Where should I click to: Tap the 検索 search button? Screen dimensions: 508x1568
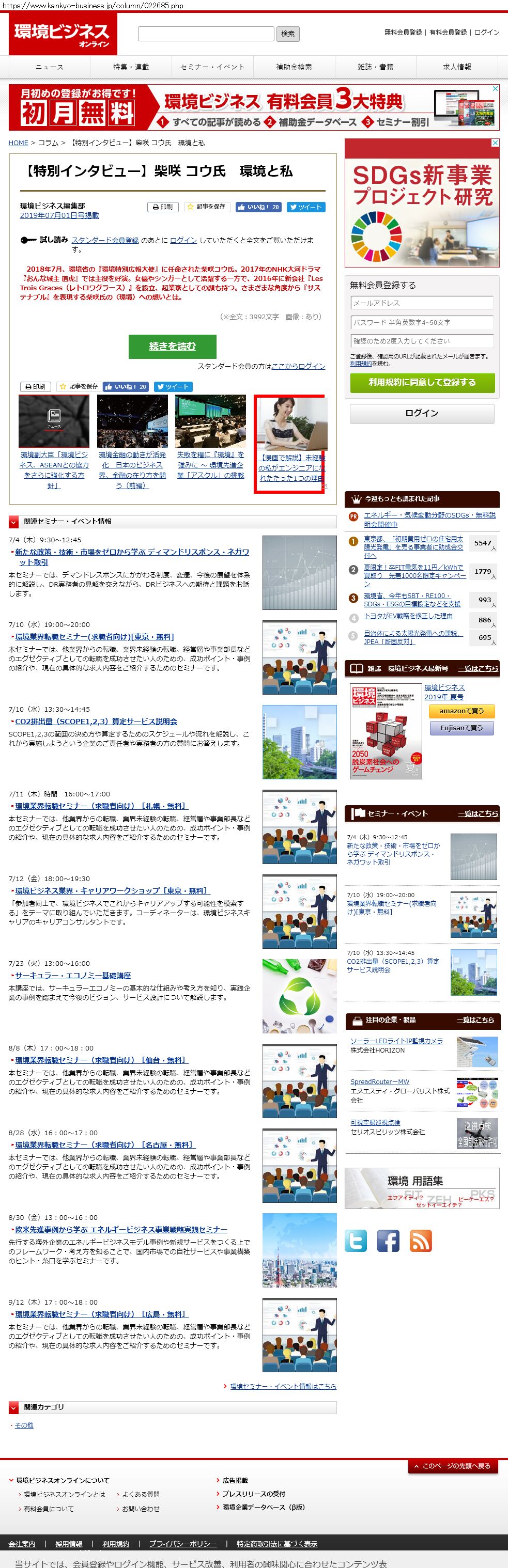coord(288,34)
